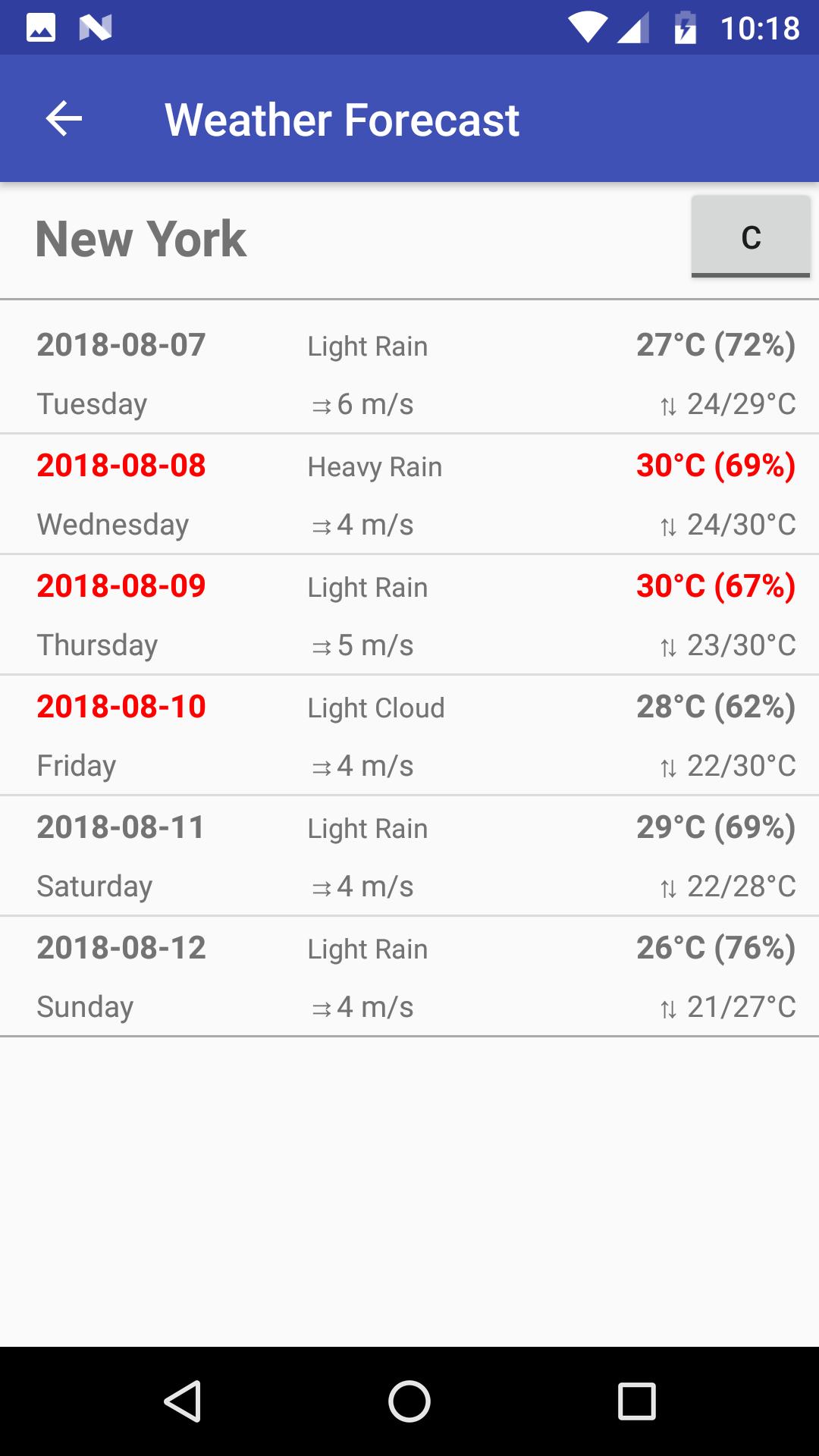The width and height of the screenshot is (819, 1456).
Task: Toggle the C temperature unit button
Action: pos(750,237)
